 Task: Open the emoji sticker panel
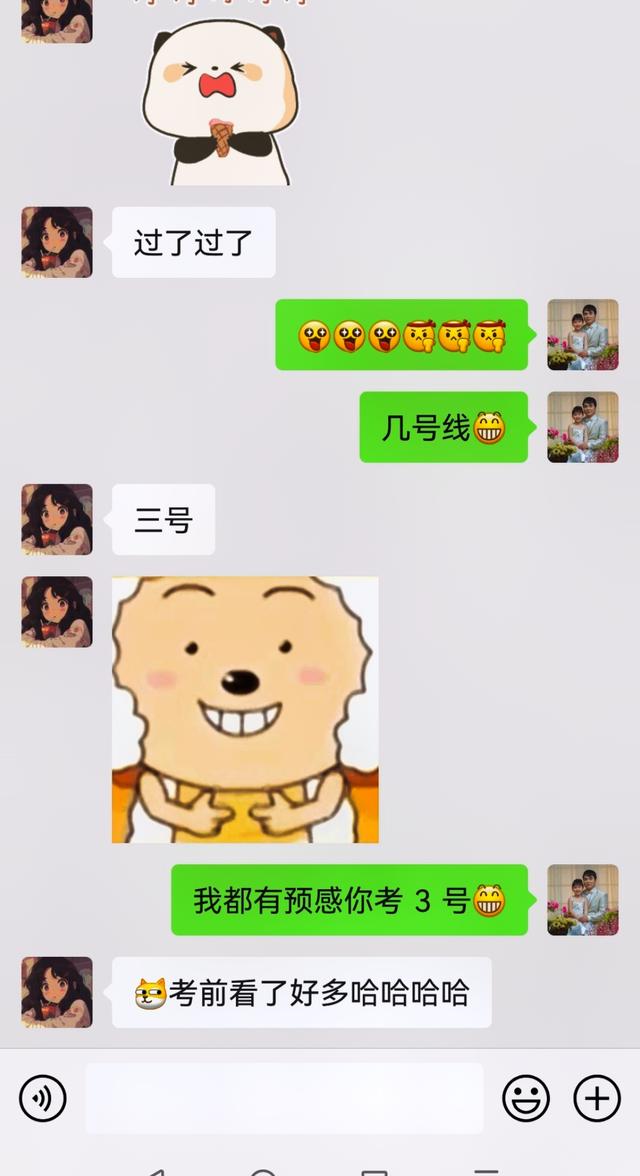(x=525, y=1099)
